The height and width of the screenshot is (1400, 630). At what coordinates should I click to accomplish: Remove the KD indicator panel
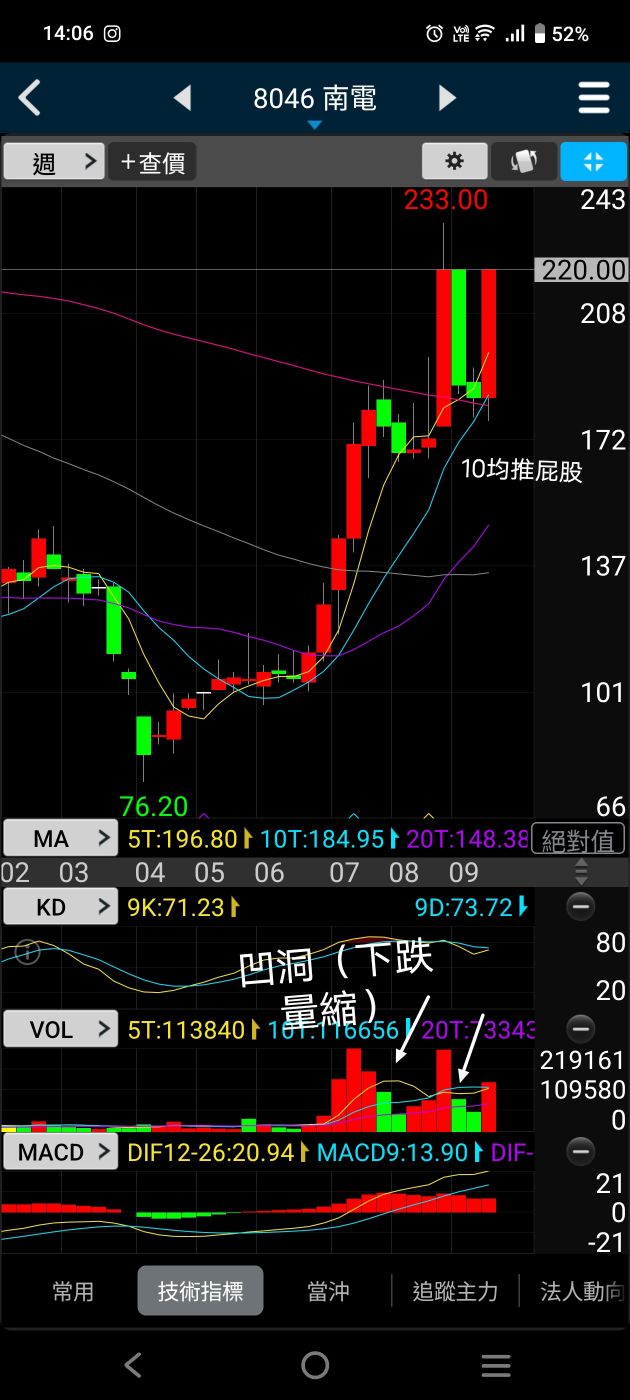[x=580, y=907]
